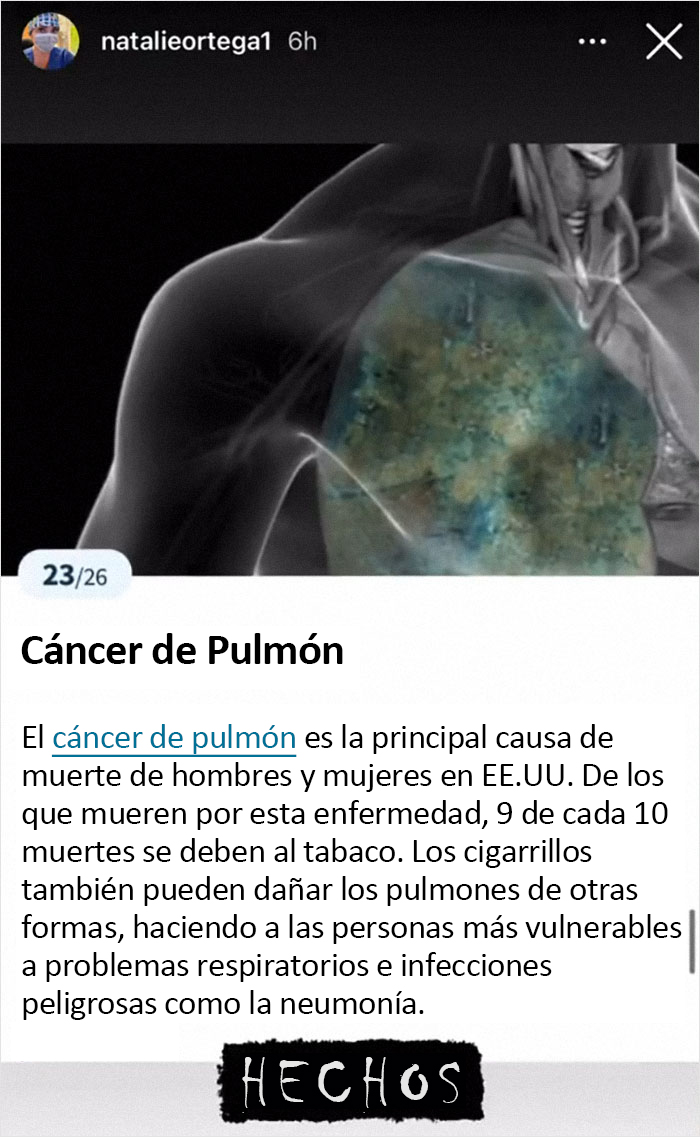Close the story viewer

[x=664, y=42]
